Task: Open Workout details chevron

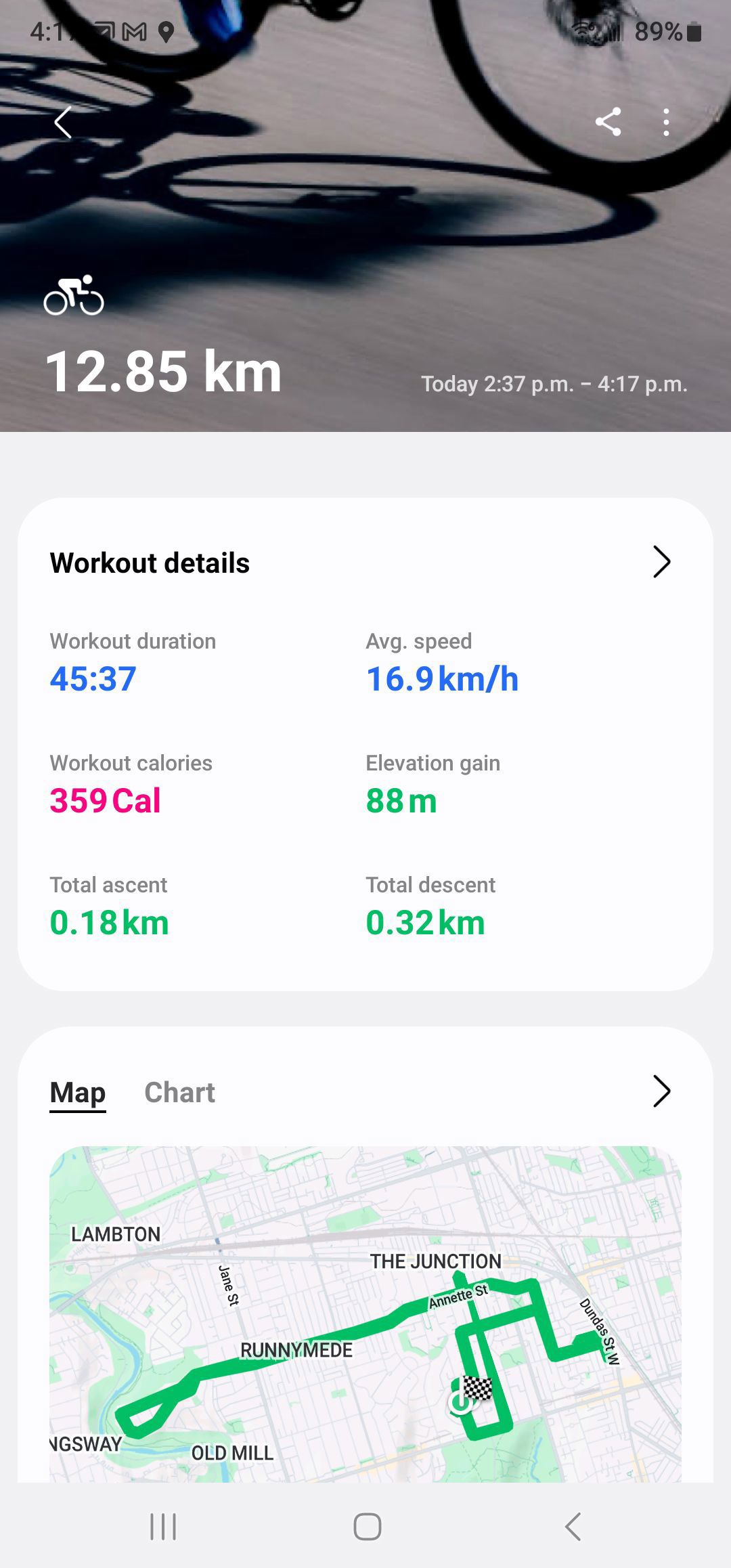Action: (661, 562)
